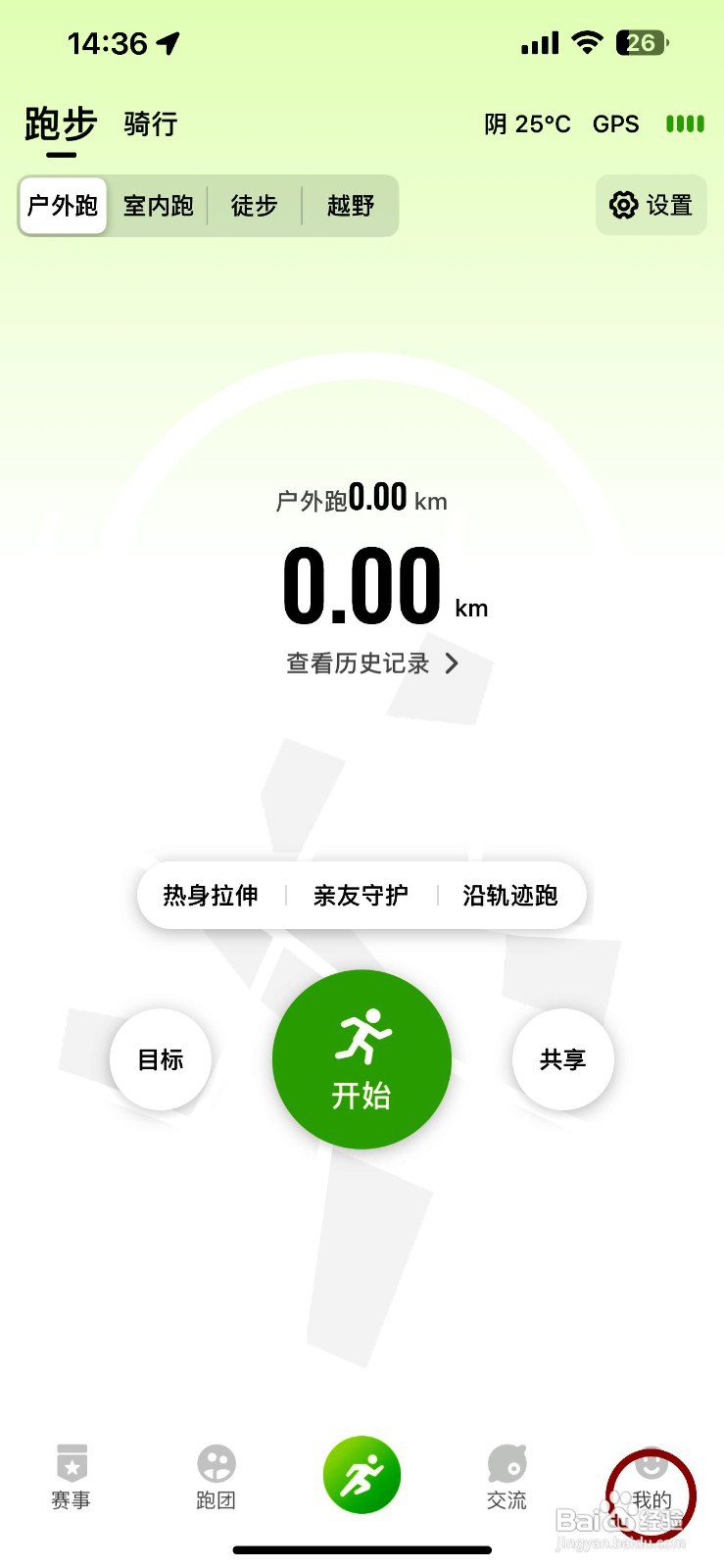The width and height of the screenshot is (724, 1568).
Task: Start 热身拉伸 warm-up stretching
Action: (x=208, y=895)
